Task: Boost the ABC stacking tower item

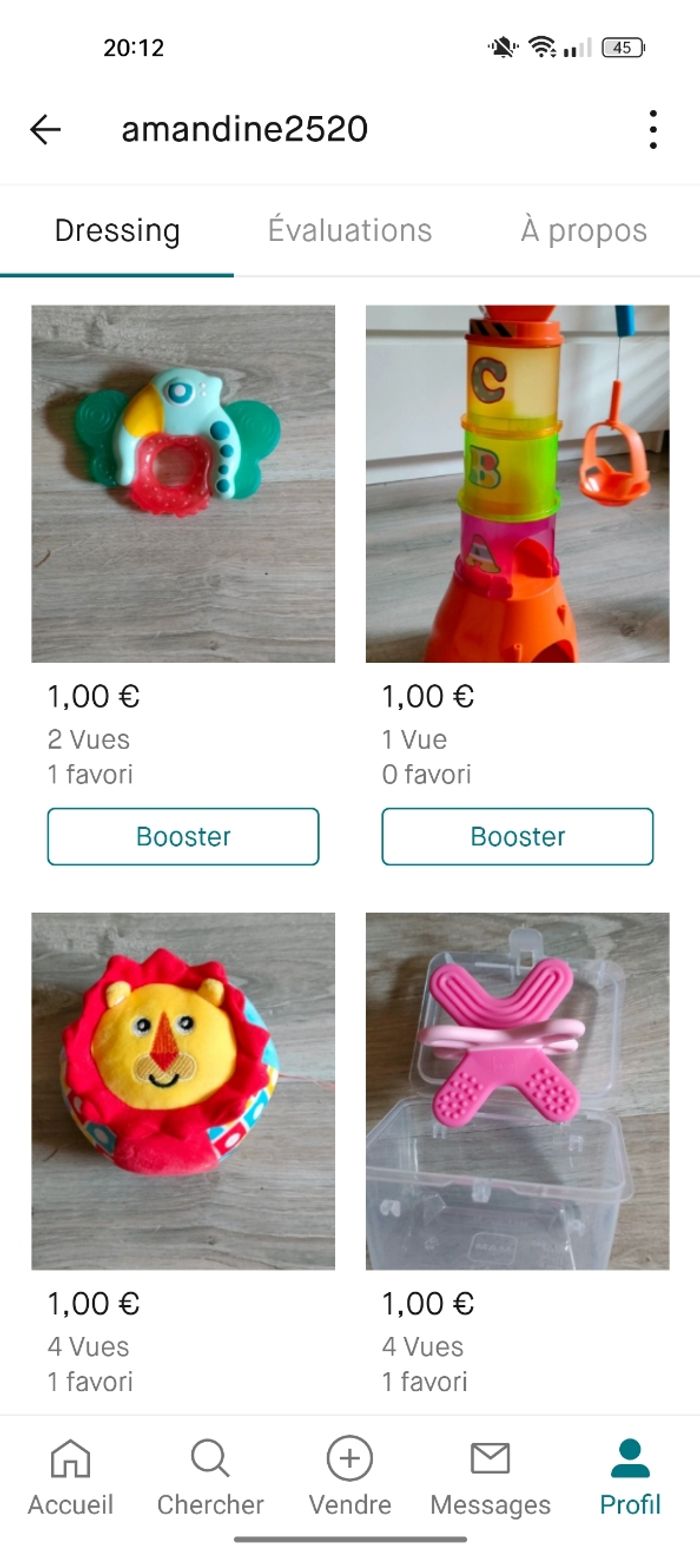Action: click(x=517, y=836)
